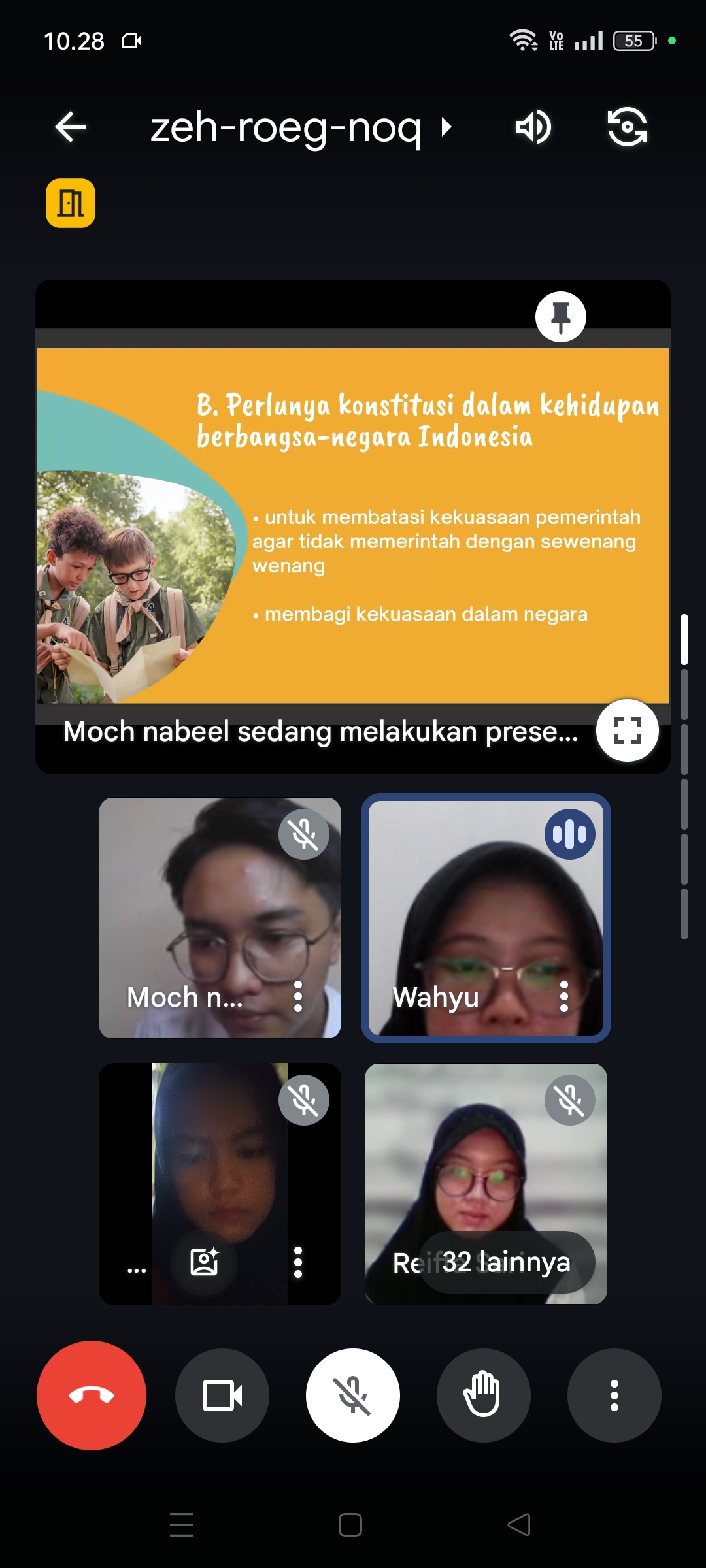Switch camera with the flip icon

click(x=627, y=127)
